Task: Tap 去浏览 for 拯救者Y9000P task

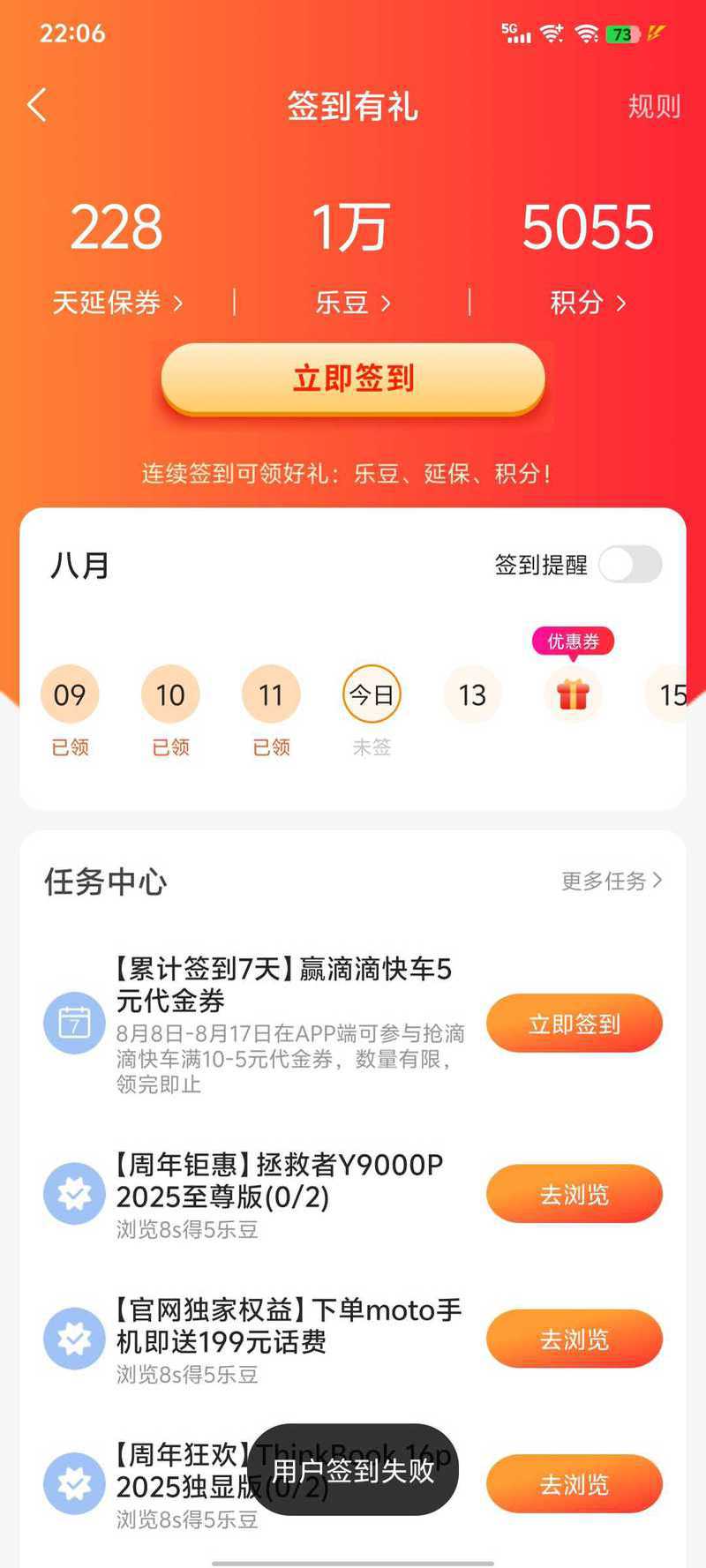Action: pos(574,1194)
